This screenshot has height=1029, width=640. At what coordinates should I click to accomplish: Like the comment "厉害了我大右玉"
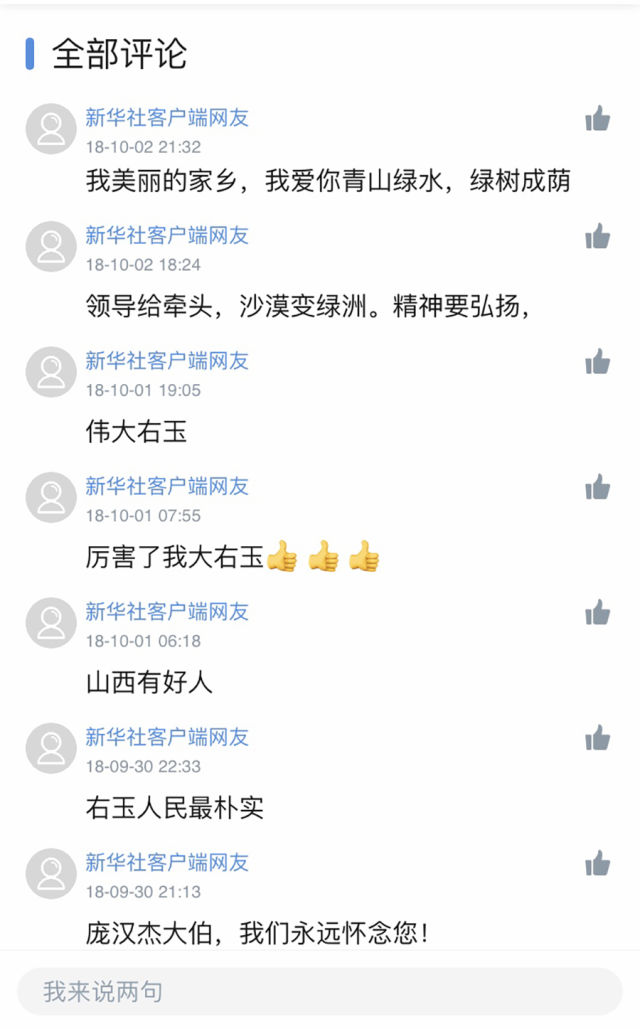(597, 487)
